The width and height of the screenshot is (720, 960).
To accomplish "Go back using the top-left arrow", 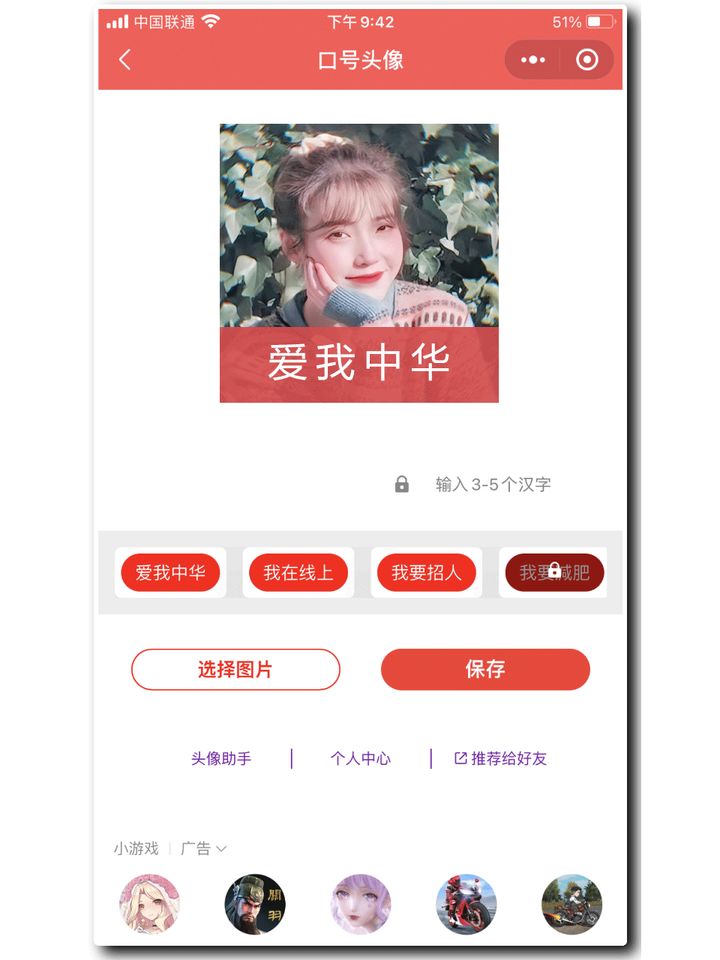I will coord(125,60).
